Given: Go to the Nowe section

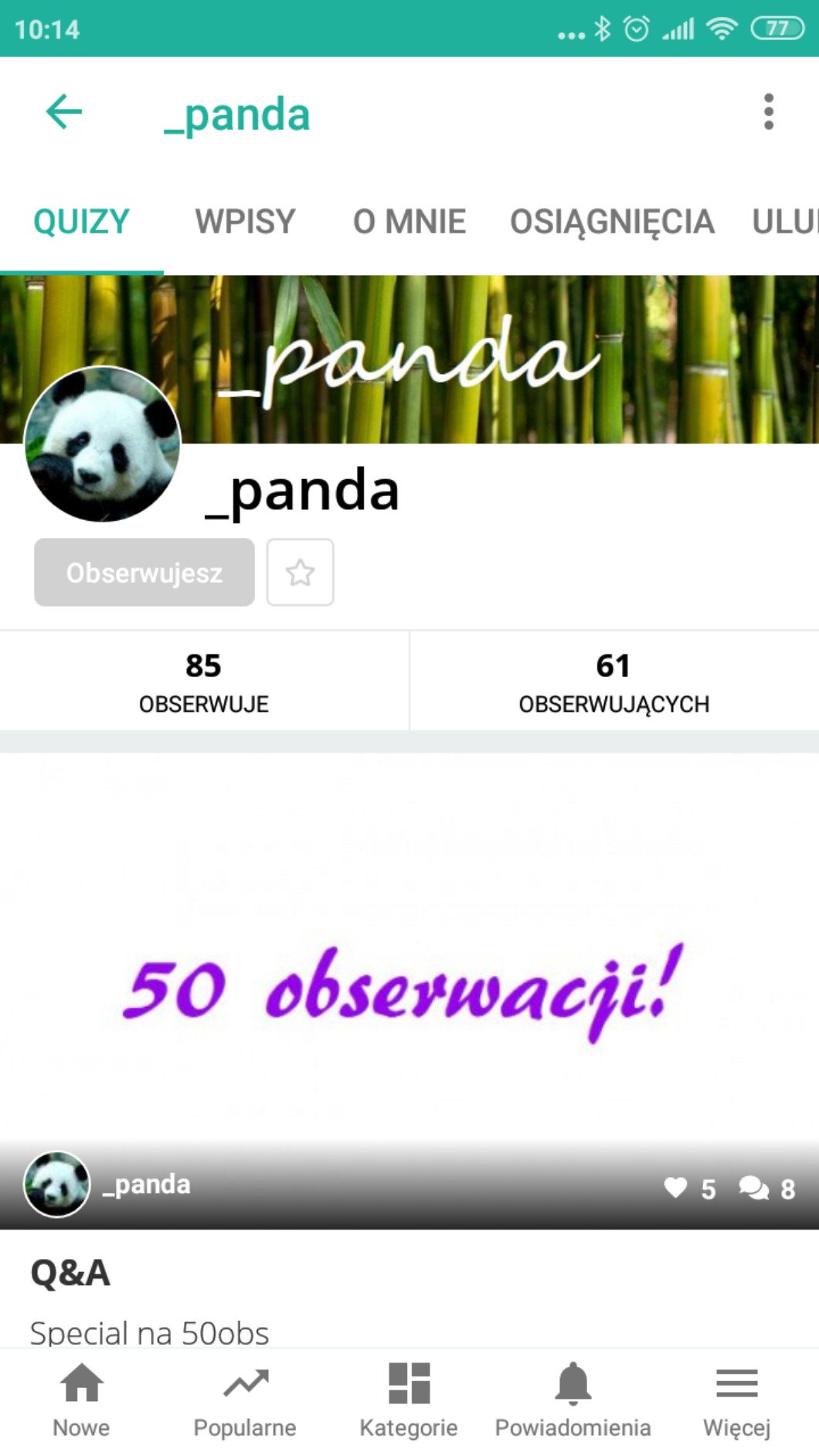Looking at the screenshot, I should pyautogui.click(x=81, y=1400).
